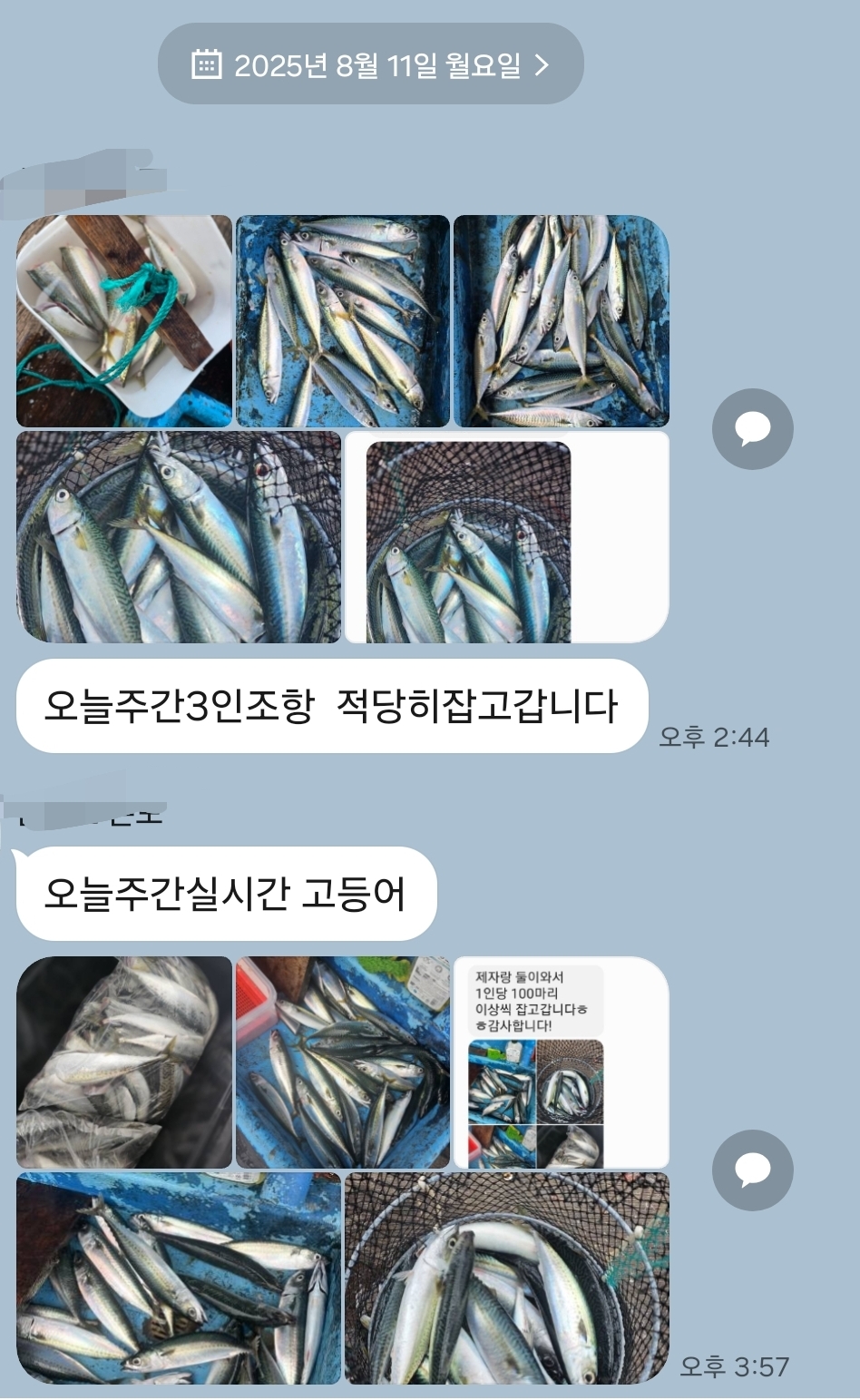Tap the comment icon beside the 2:44 photos
Viewport: 860px width, 1400px height.
point(752,429)
